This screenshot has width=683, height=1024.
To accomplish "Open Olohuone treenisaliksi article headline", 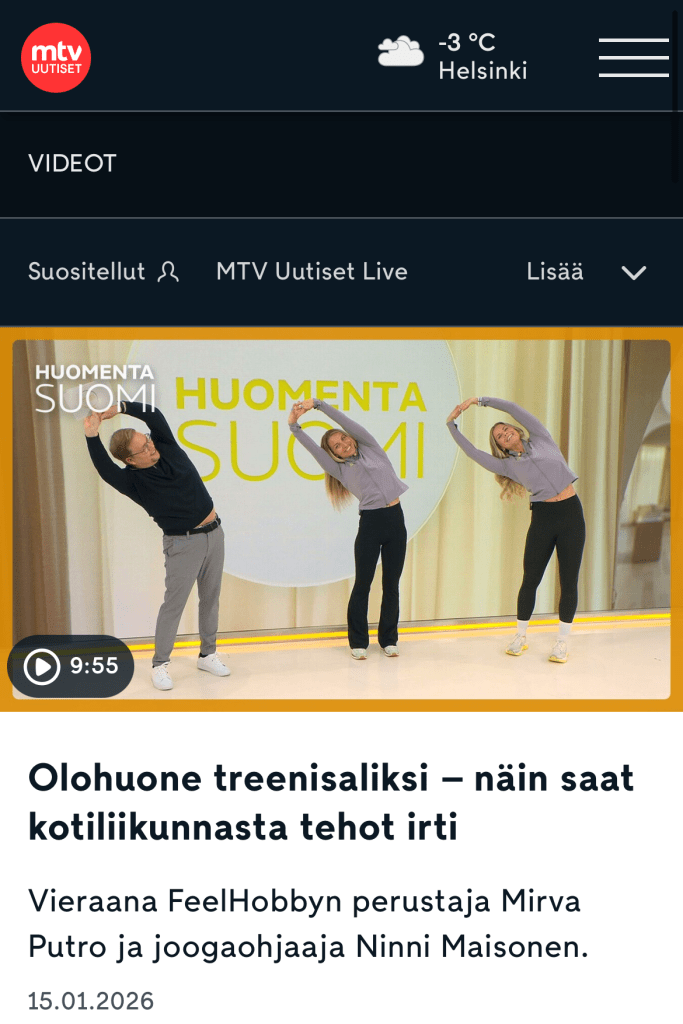I will tap(331, 802).
